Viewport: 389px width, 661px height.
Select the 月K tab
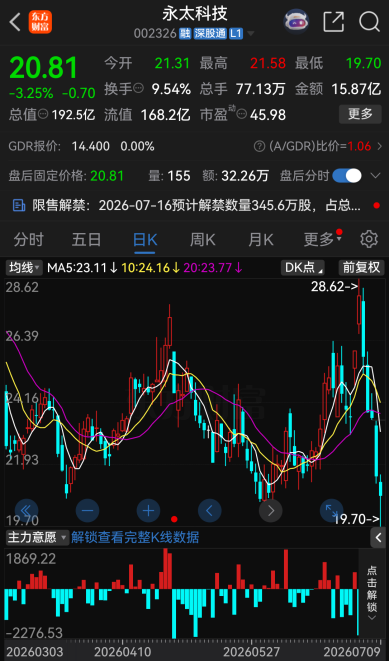(x=260, y=240)
